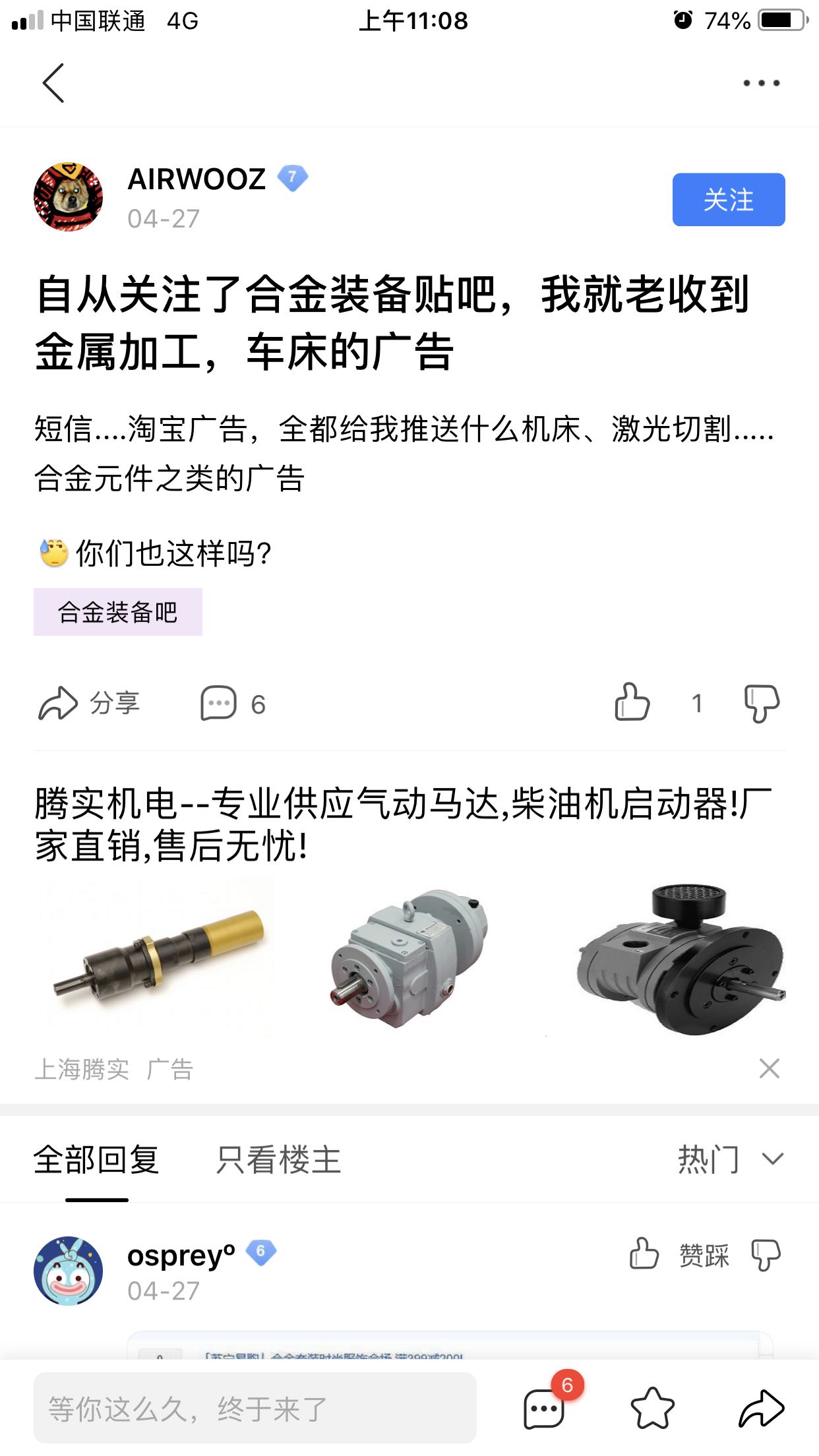Screen dimensions: 819x1456
Task: Go back using the top-left arrow
Action: [53, 83]
